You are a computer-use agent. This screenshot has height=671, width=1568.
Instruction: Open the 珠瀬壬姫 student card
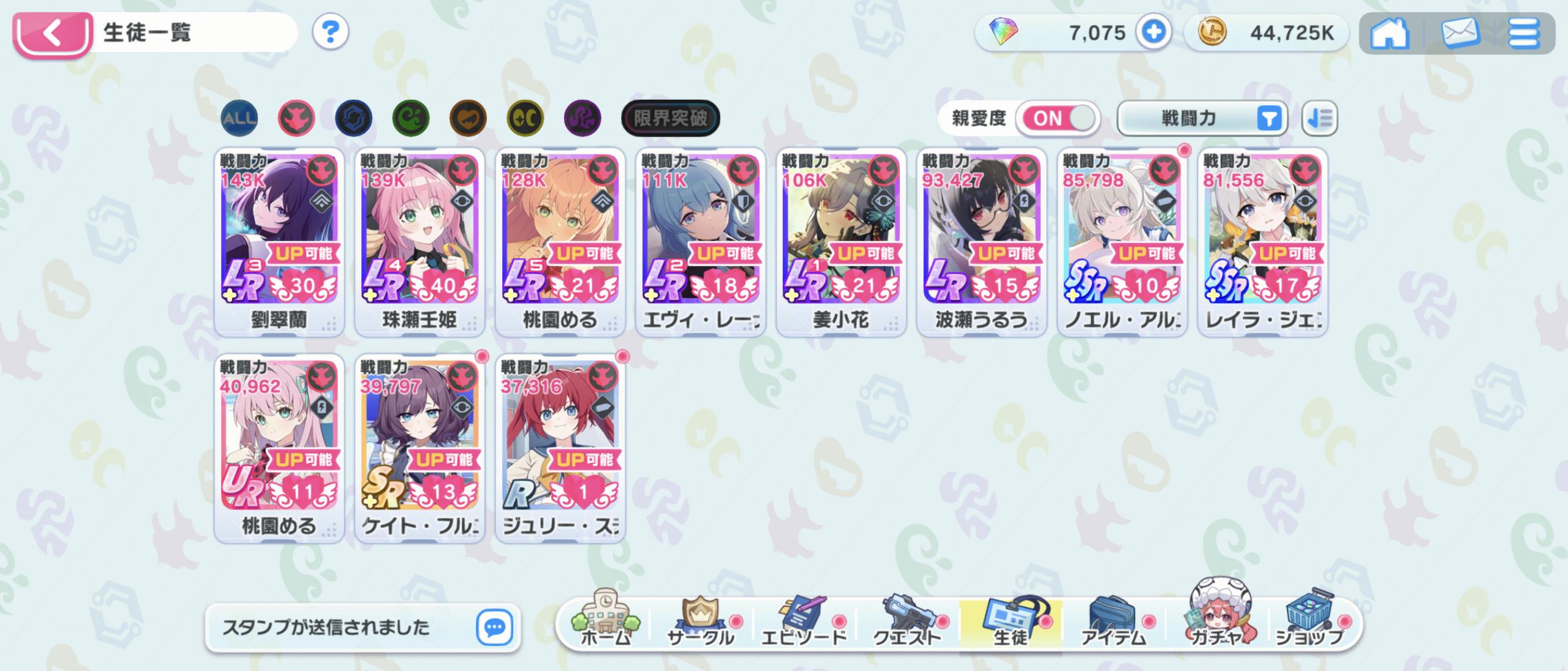[x=420, y=242]
